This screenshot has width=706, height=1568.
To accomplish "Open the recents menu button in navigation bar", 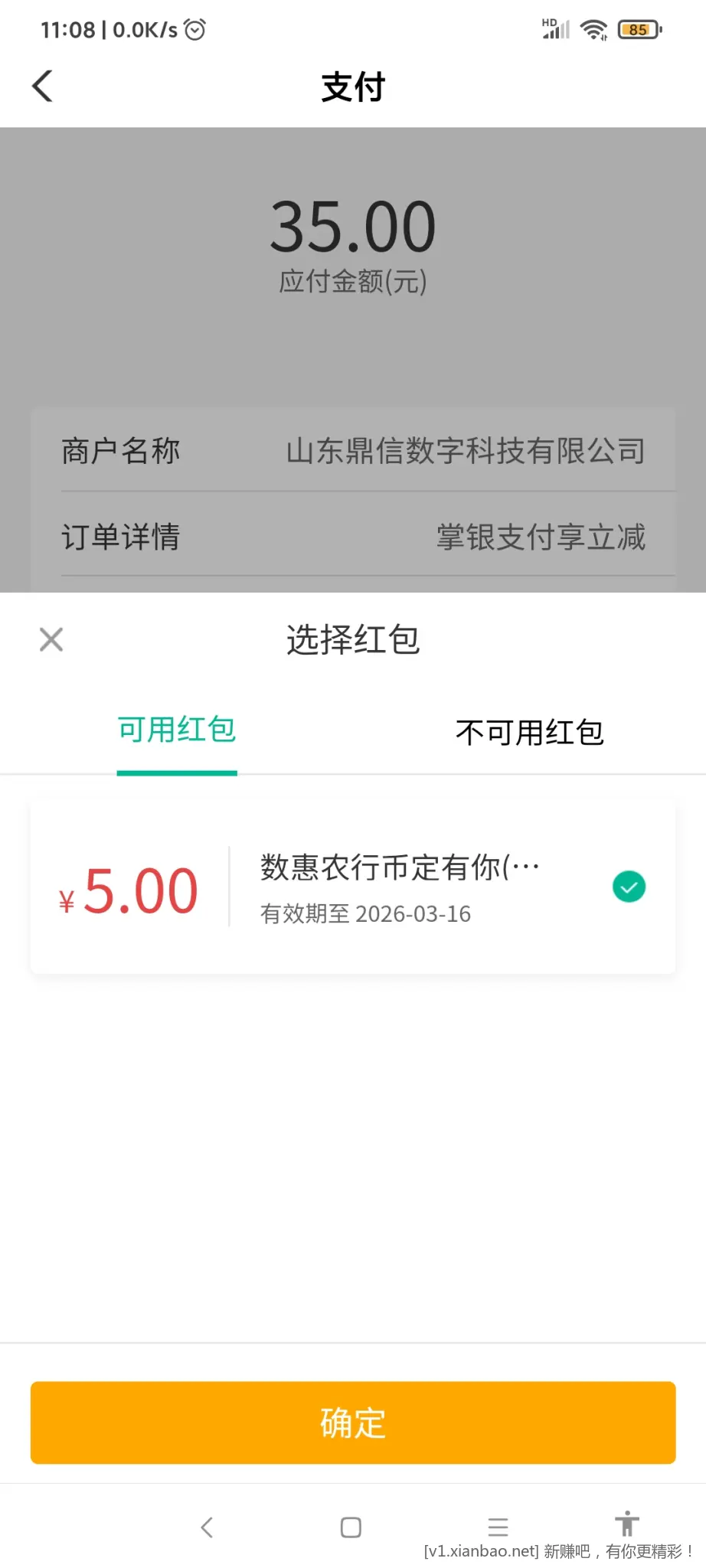I will 498,1527.
